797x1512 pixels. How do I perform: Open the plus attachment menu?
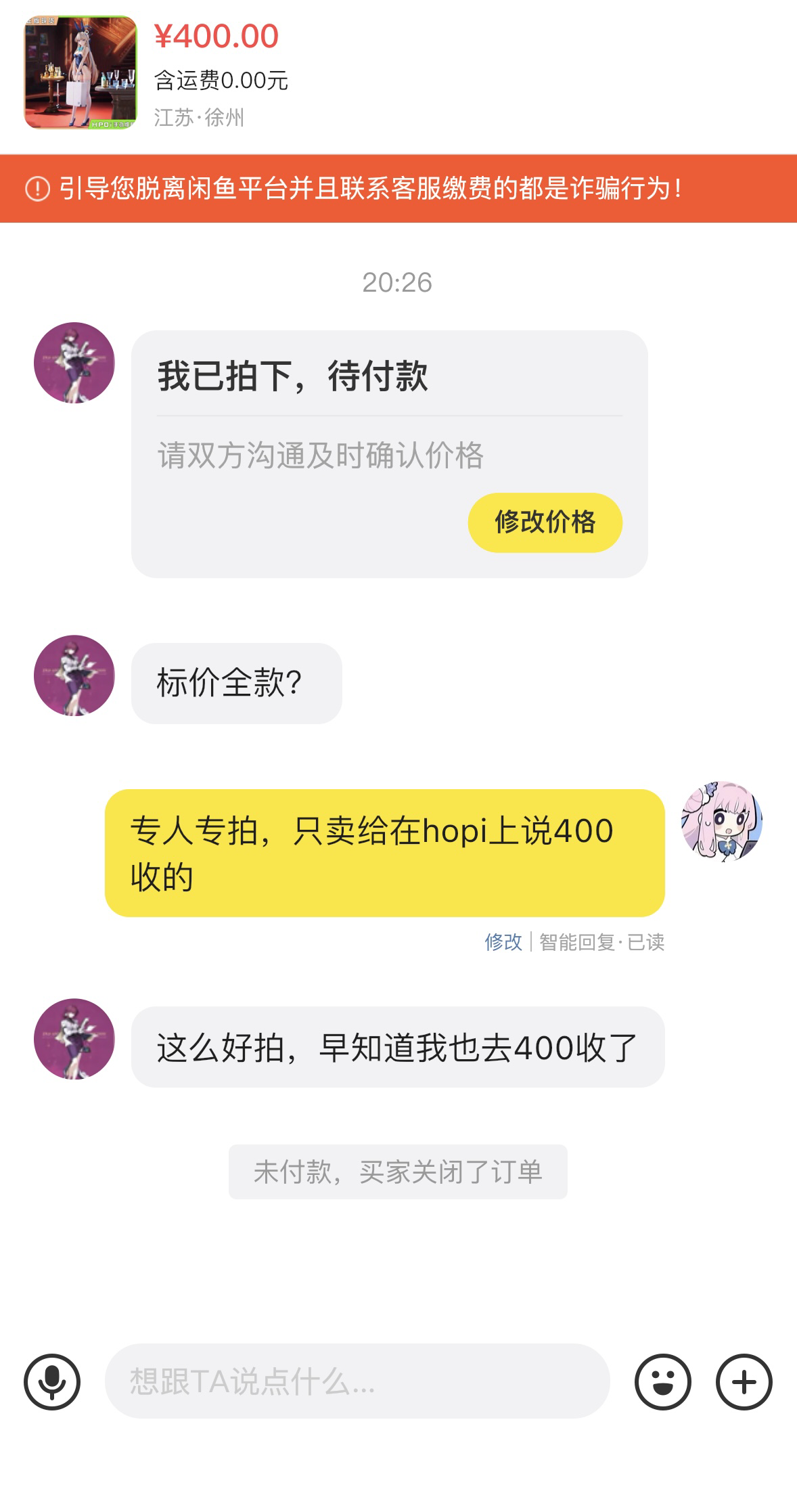(744, 1381)
